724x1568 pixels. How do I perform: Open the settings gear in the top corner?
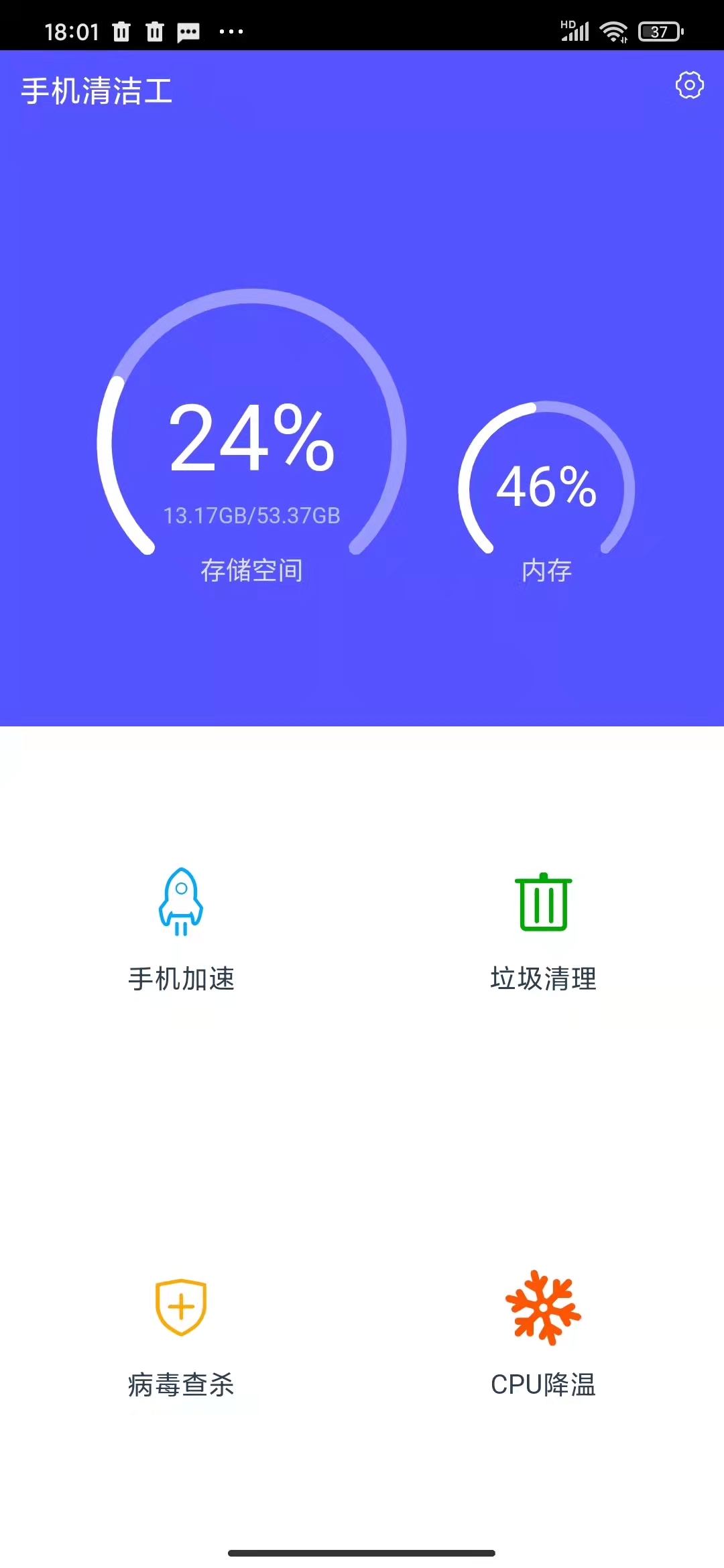690,86
